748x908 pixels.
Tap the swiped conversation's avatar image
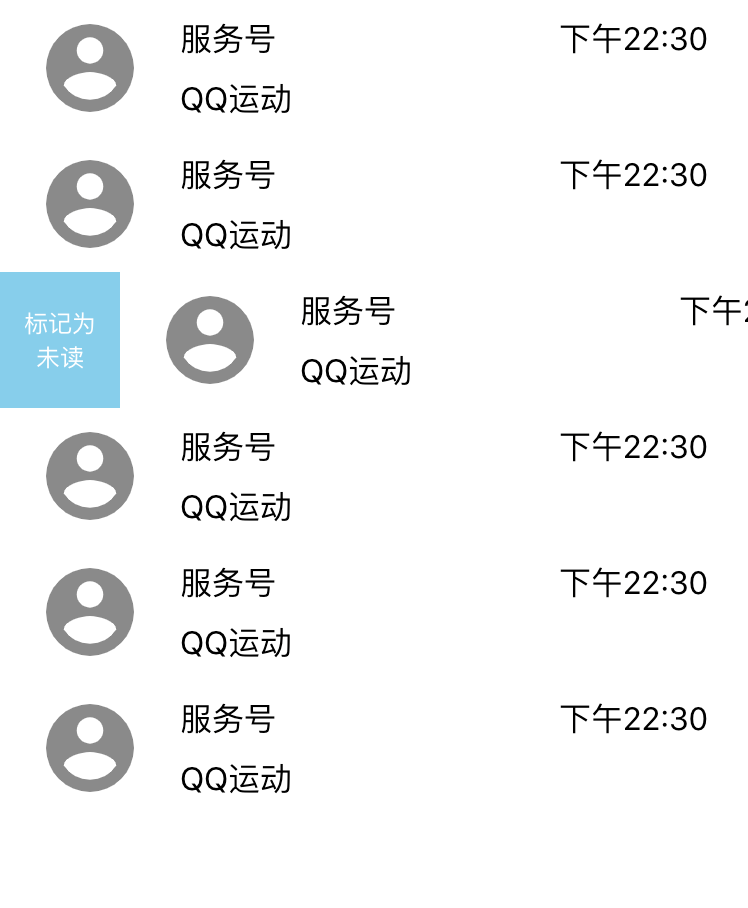pos(210,339)
